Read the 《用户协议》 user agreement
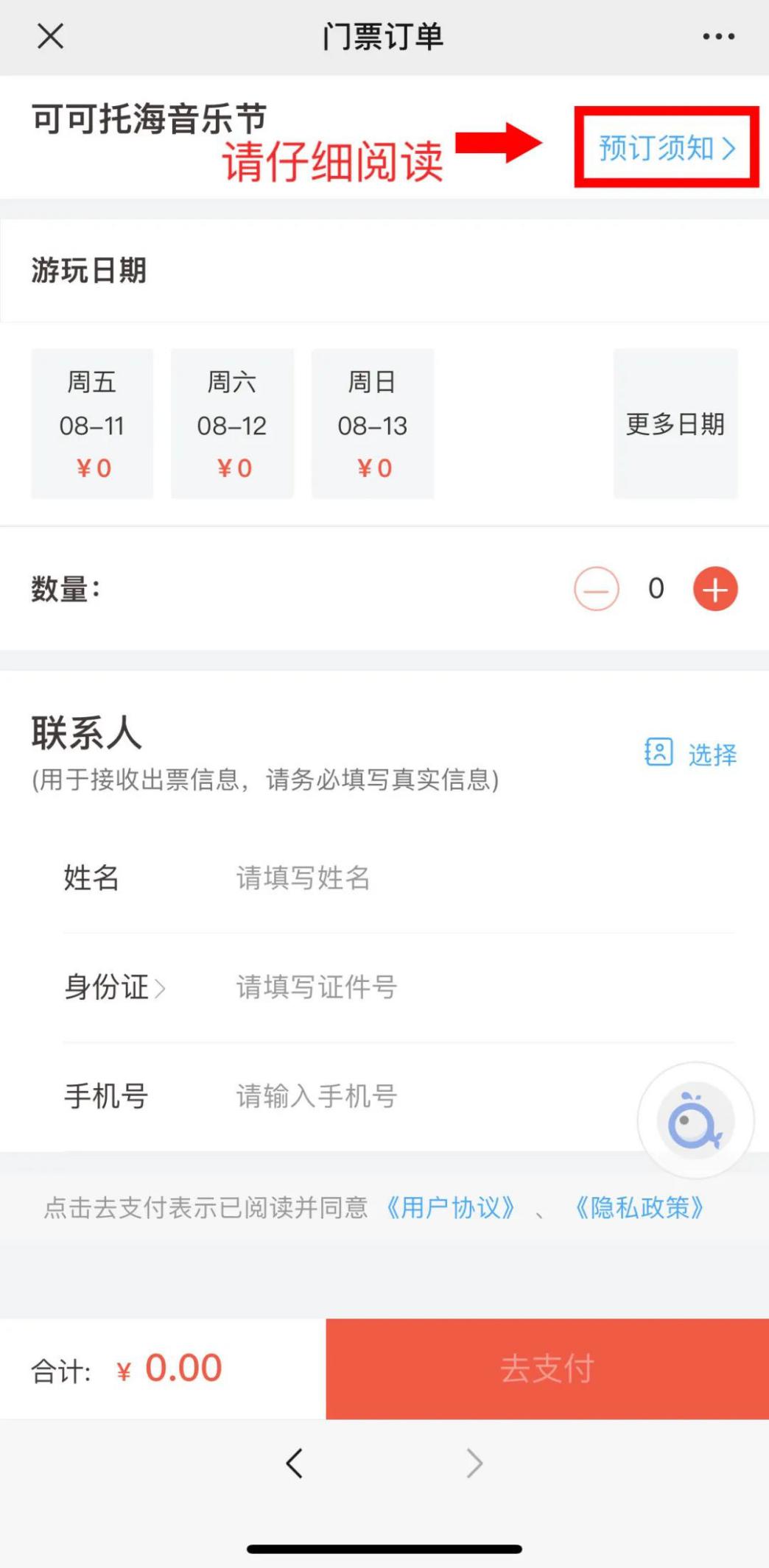Screen dimensions: 769x1568 click(450, 1208)
